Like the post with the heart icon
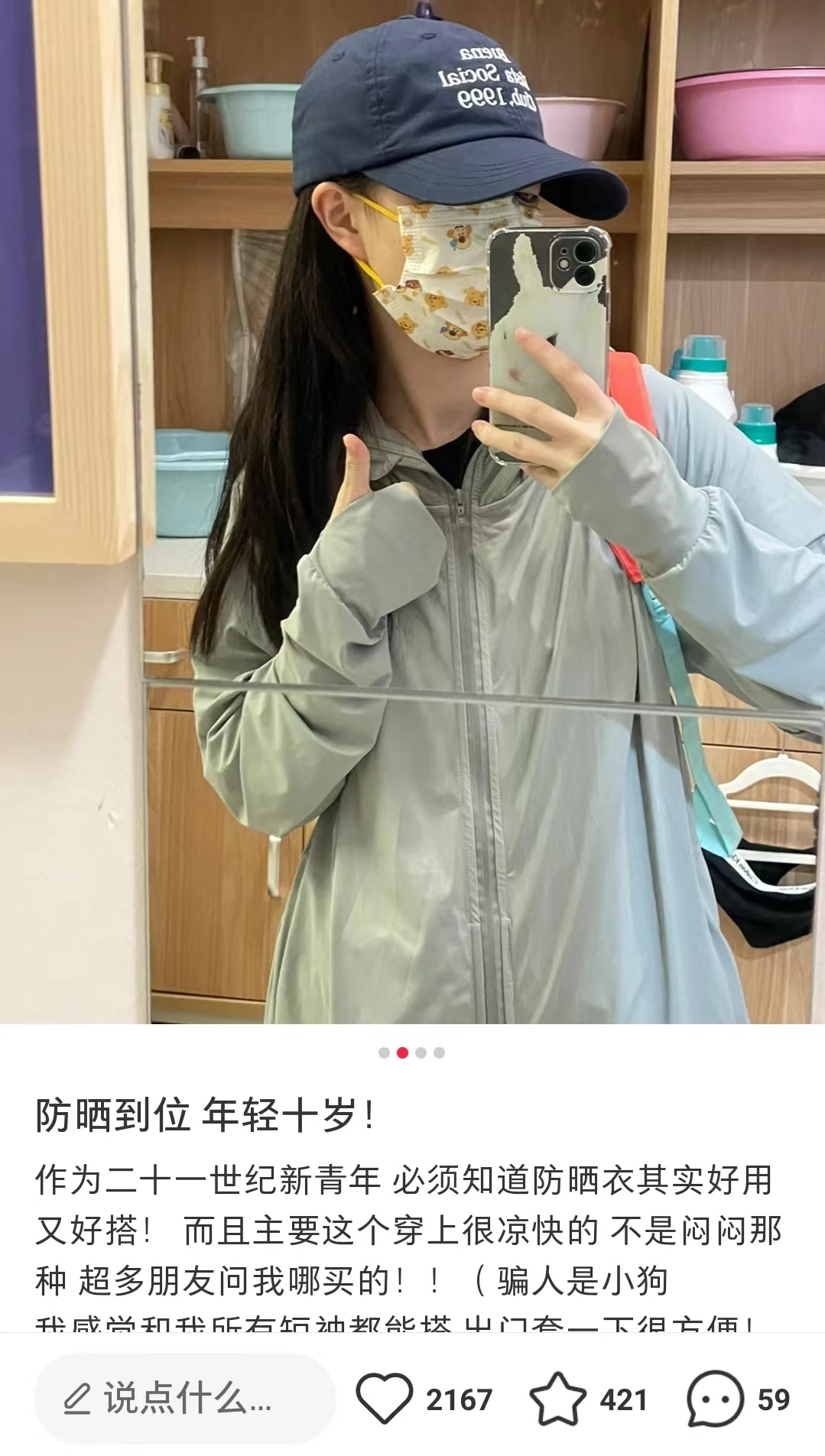825x1456 pixels. (x=384, y=1399)
